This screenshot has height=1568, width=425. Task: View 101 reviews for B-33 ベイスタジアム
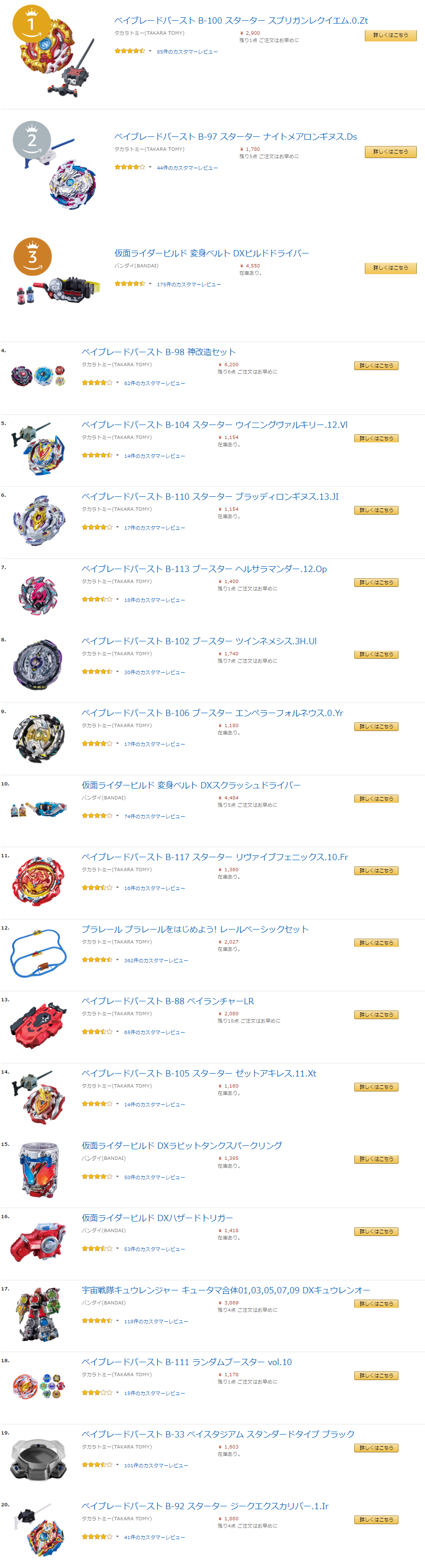(155, 1465)
